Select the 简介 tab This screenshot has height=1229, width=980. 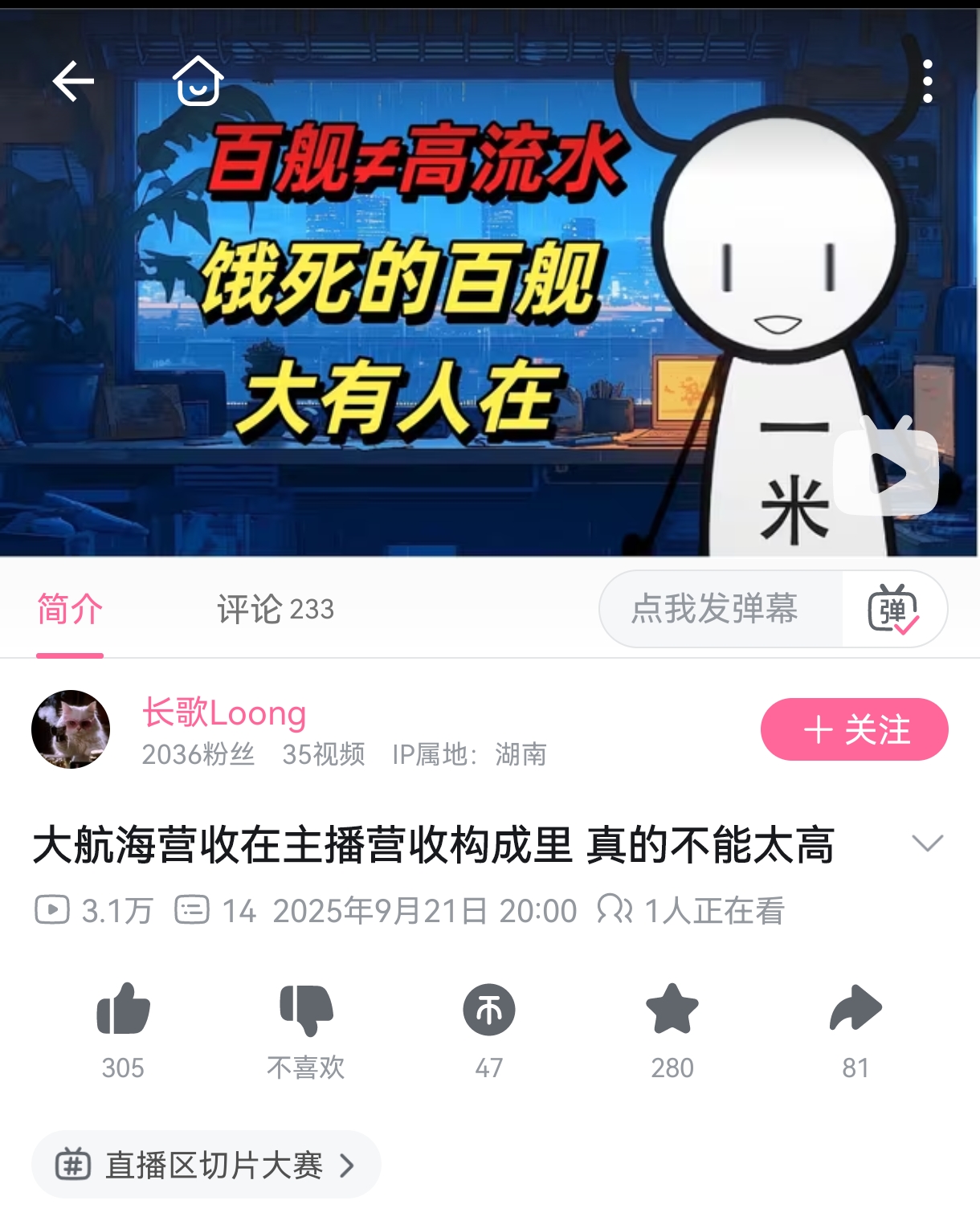[70, 610]
